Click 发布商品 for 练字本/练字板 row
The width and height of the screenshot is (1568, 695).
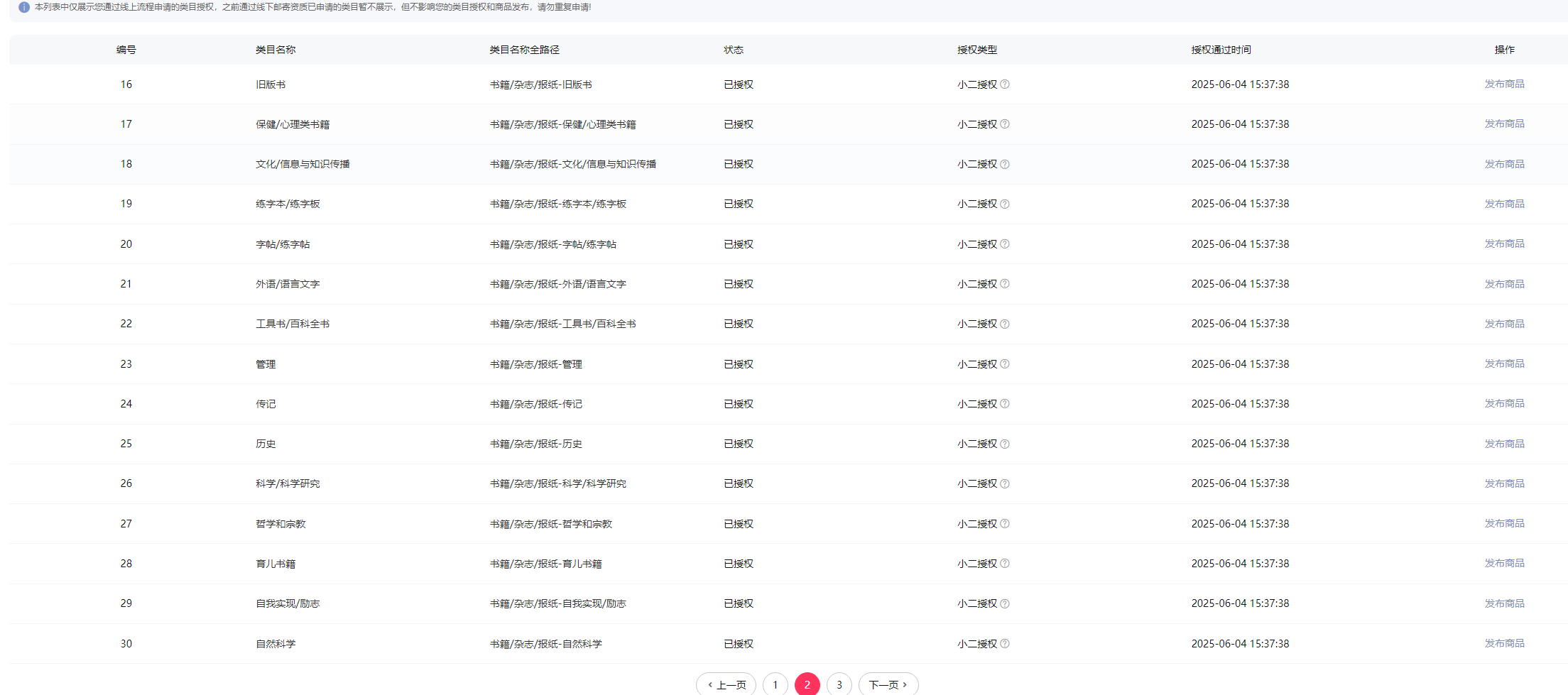1504,204
